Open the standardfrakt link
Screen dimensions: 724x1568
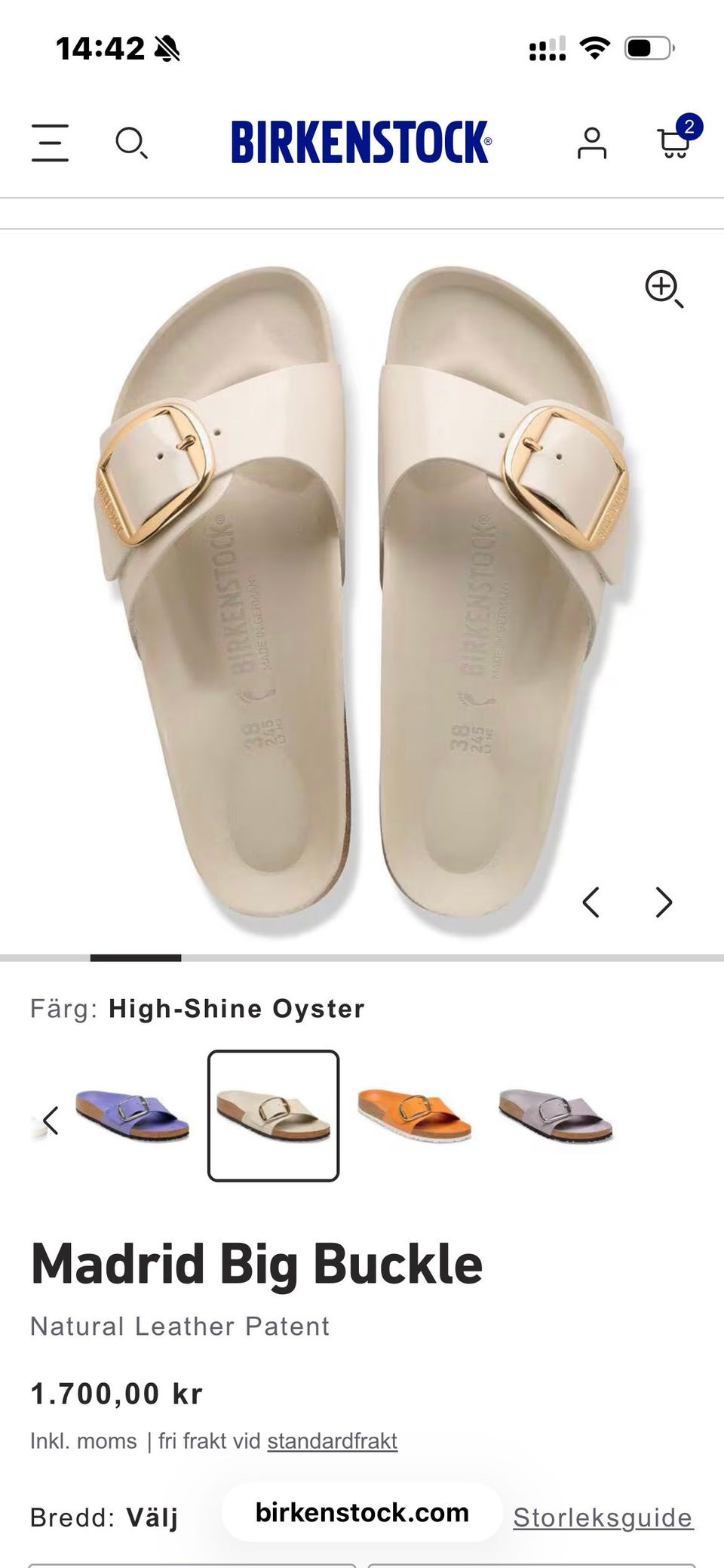pyautogui.click(x=332, y=1440)
